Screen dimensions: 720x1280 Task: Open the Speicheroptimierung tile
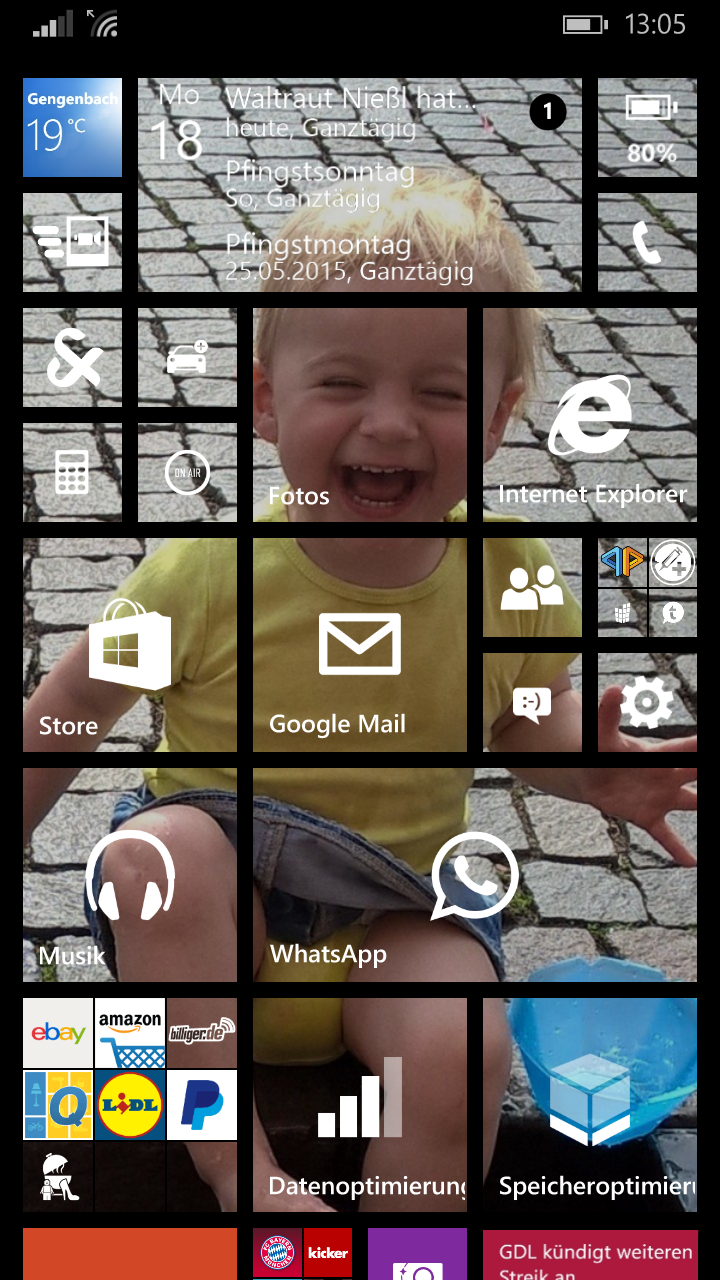click(x=590, y=1105)
